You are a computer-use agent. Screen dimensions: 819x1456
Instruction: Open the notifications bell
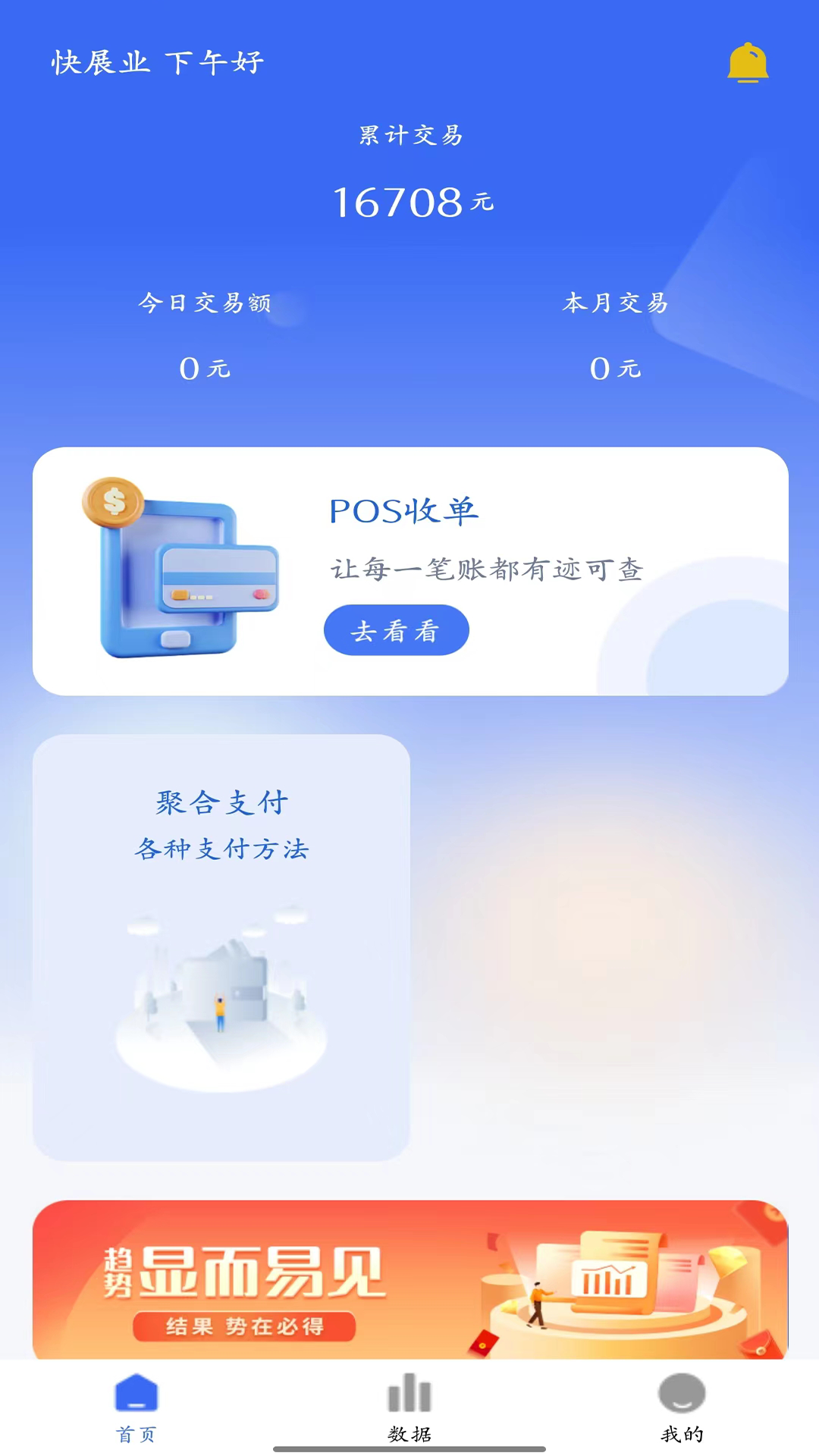point(748,63)
